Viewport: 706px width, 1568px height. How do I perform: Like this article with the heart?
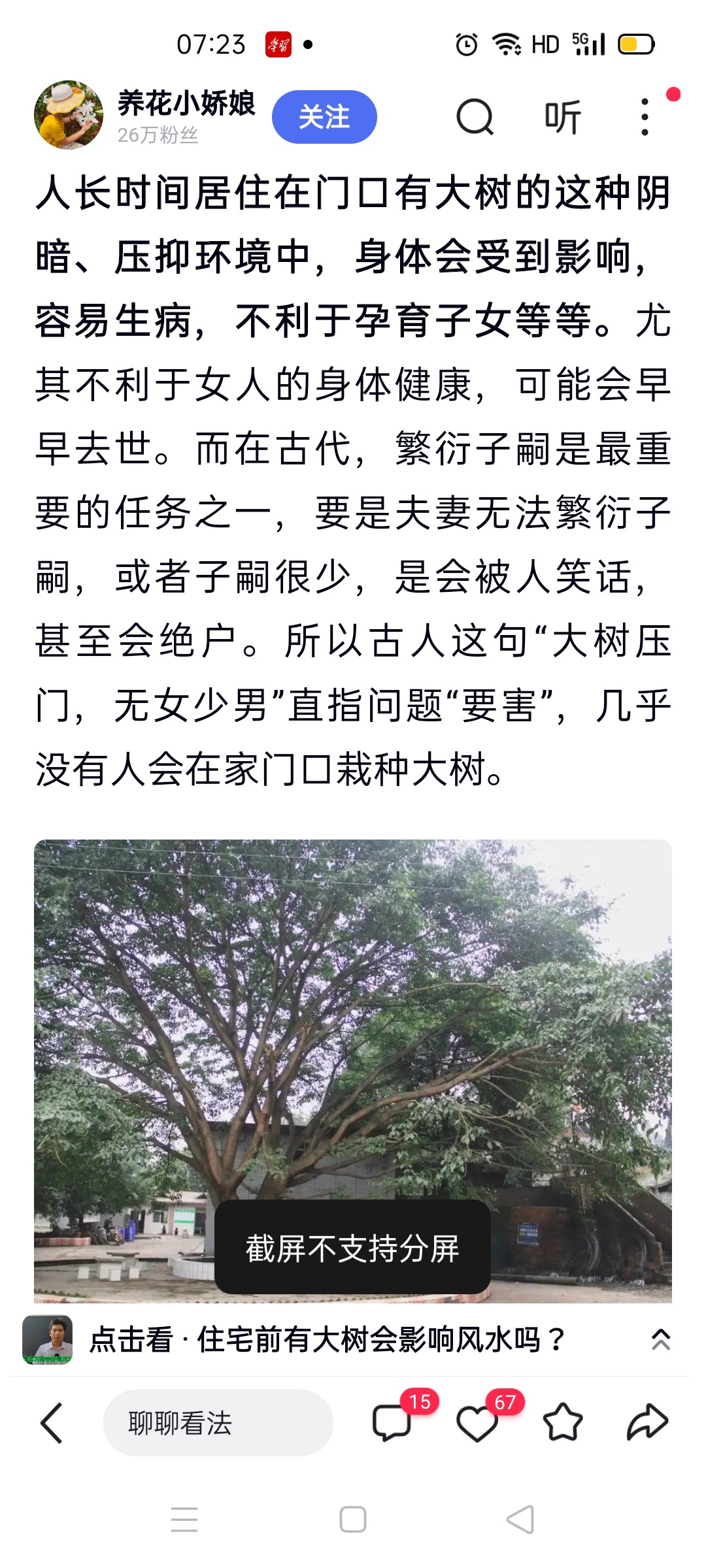(x=477, y=1424)
